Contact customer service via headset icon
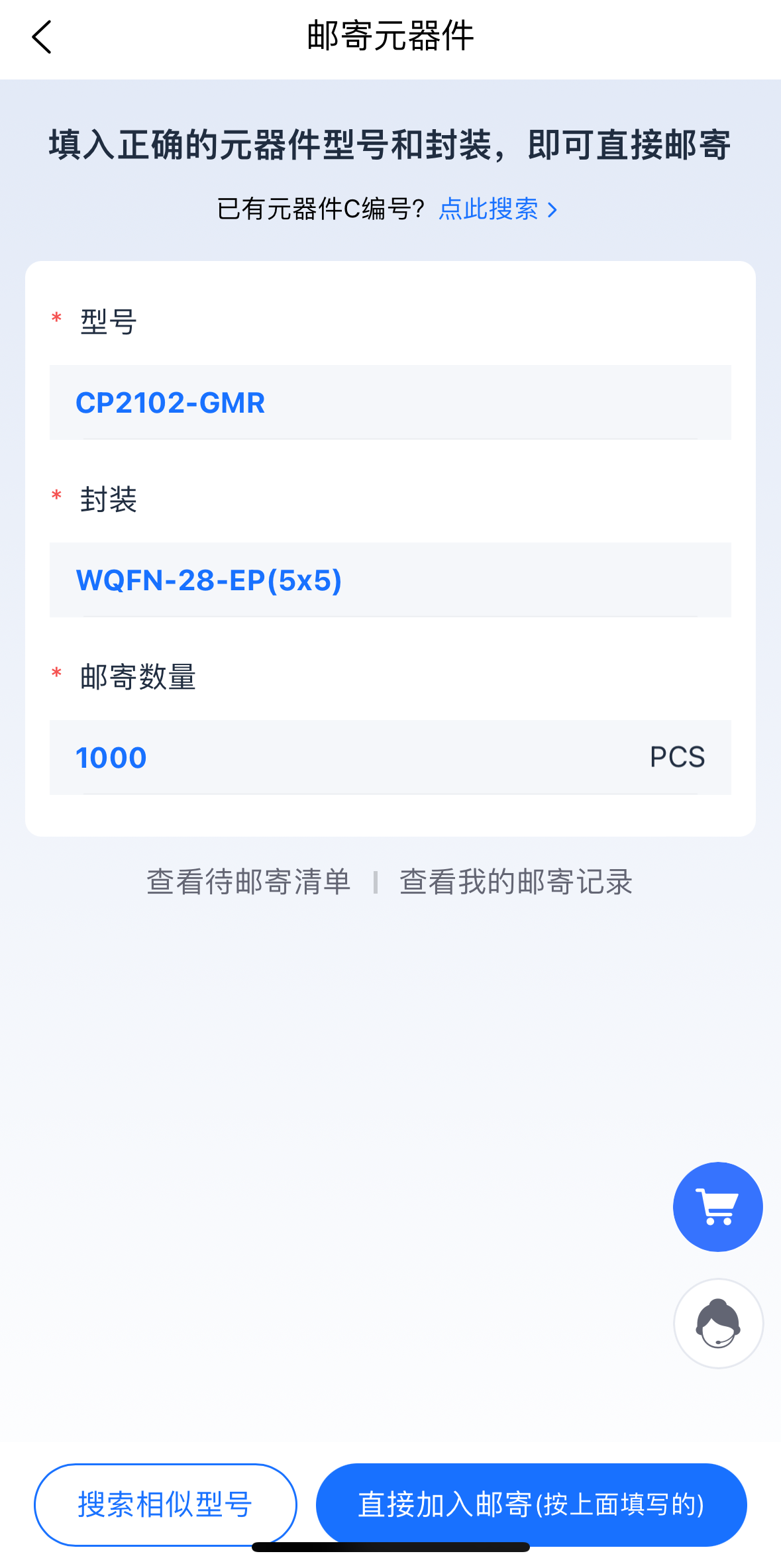781x1568 pixels. (x=718, y=1324)
